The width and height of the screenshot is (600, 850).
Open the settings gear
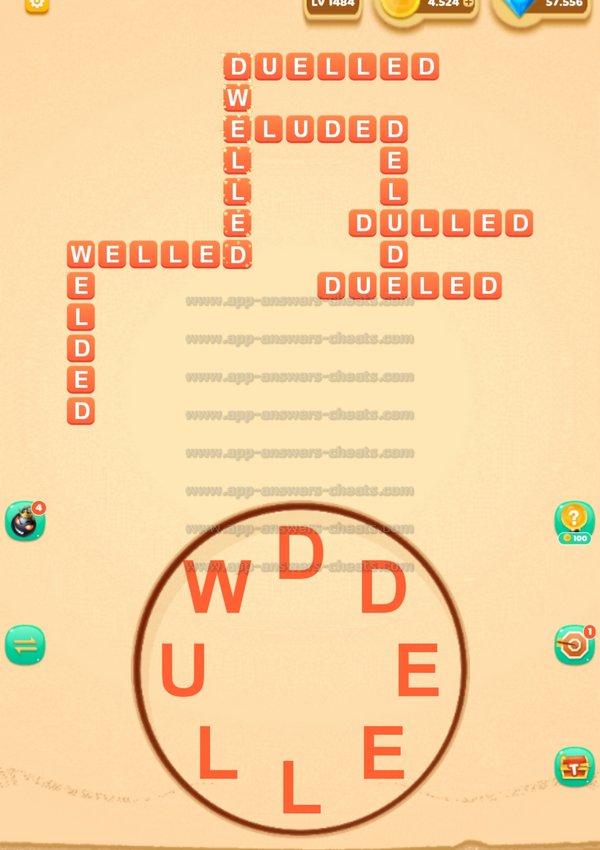(x=37, y=4)
